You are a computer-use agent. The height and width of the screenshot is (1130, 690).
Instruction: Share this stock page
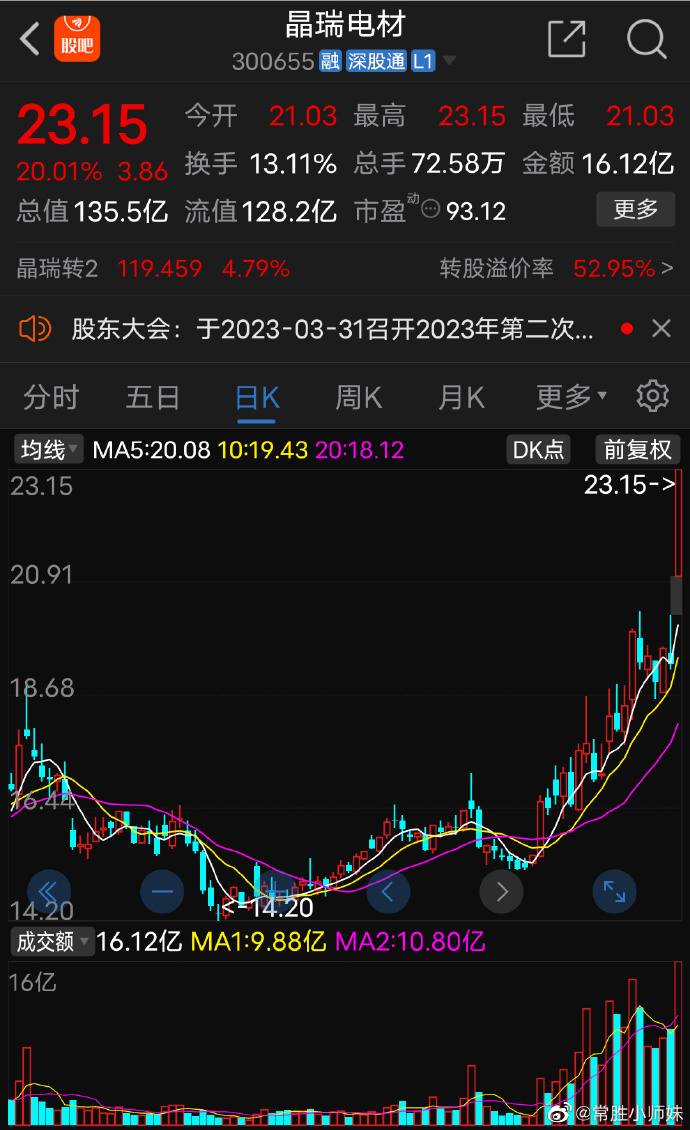click(x=567, y=38)
